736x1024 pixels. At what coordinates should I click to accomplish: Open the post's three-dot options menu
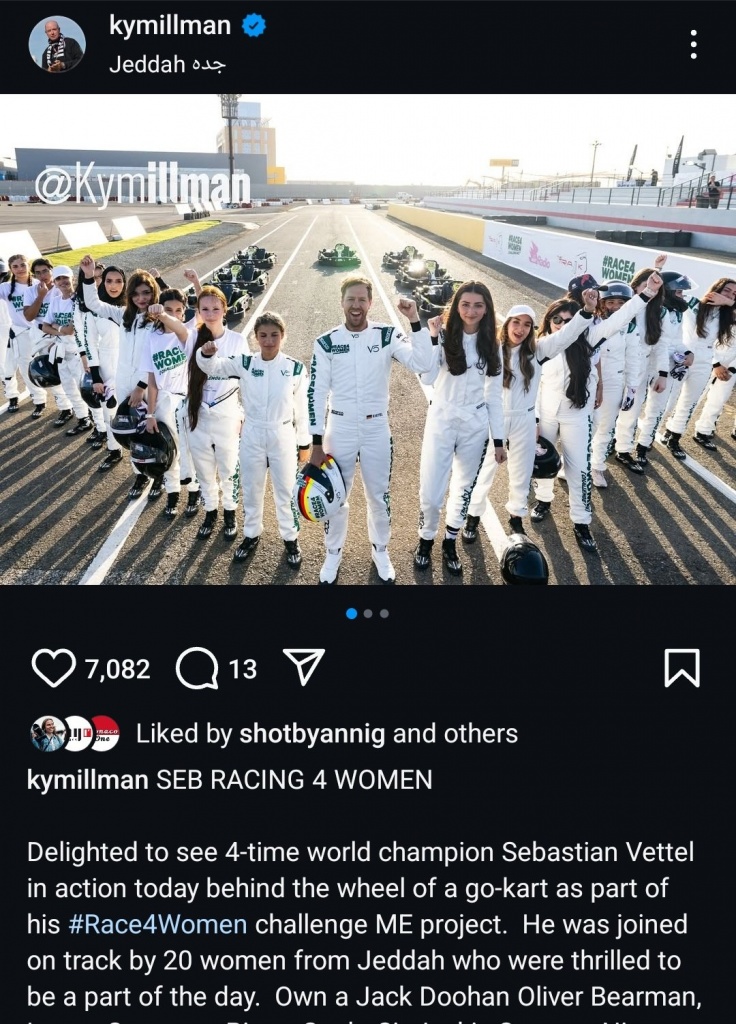tap(693, 44)
